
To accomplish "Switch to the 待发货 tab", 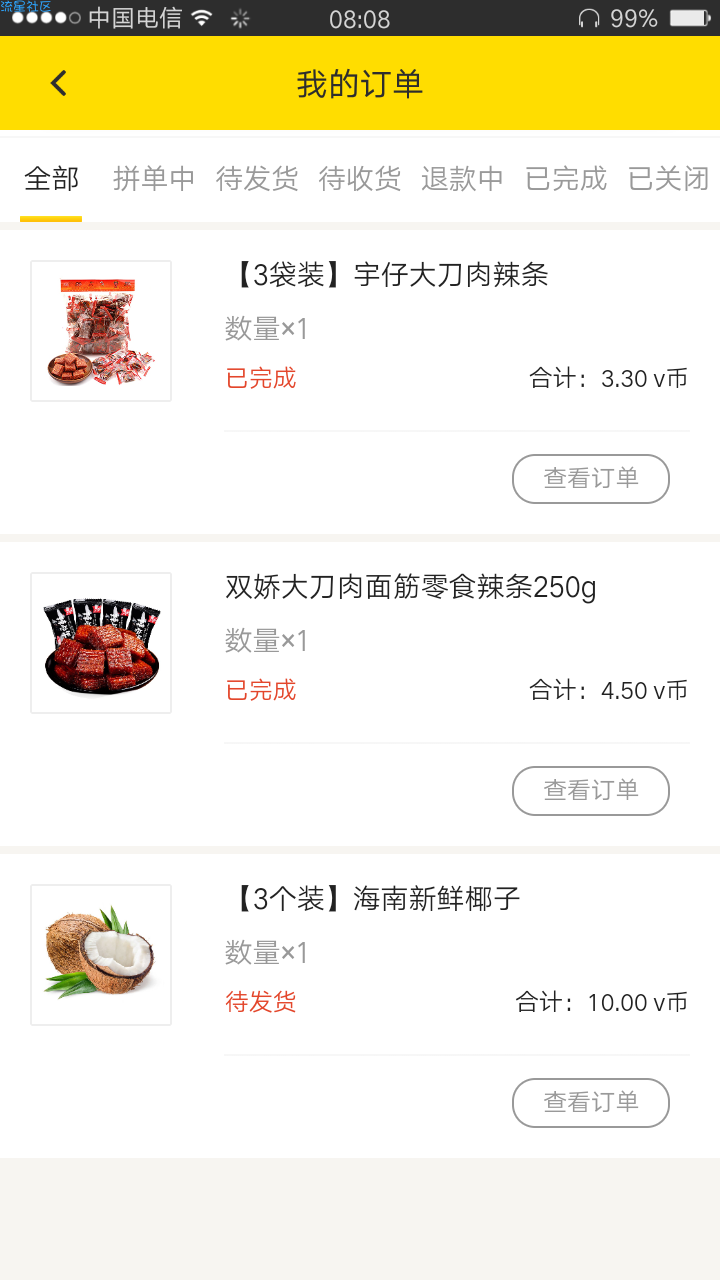I will click(257, 179).
